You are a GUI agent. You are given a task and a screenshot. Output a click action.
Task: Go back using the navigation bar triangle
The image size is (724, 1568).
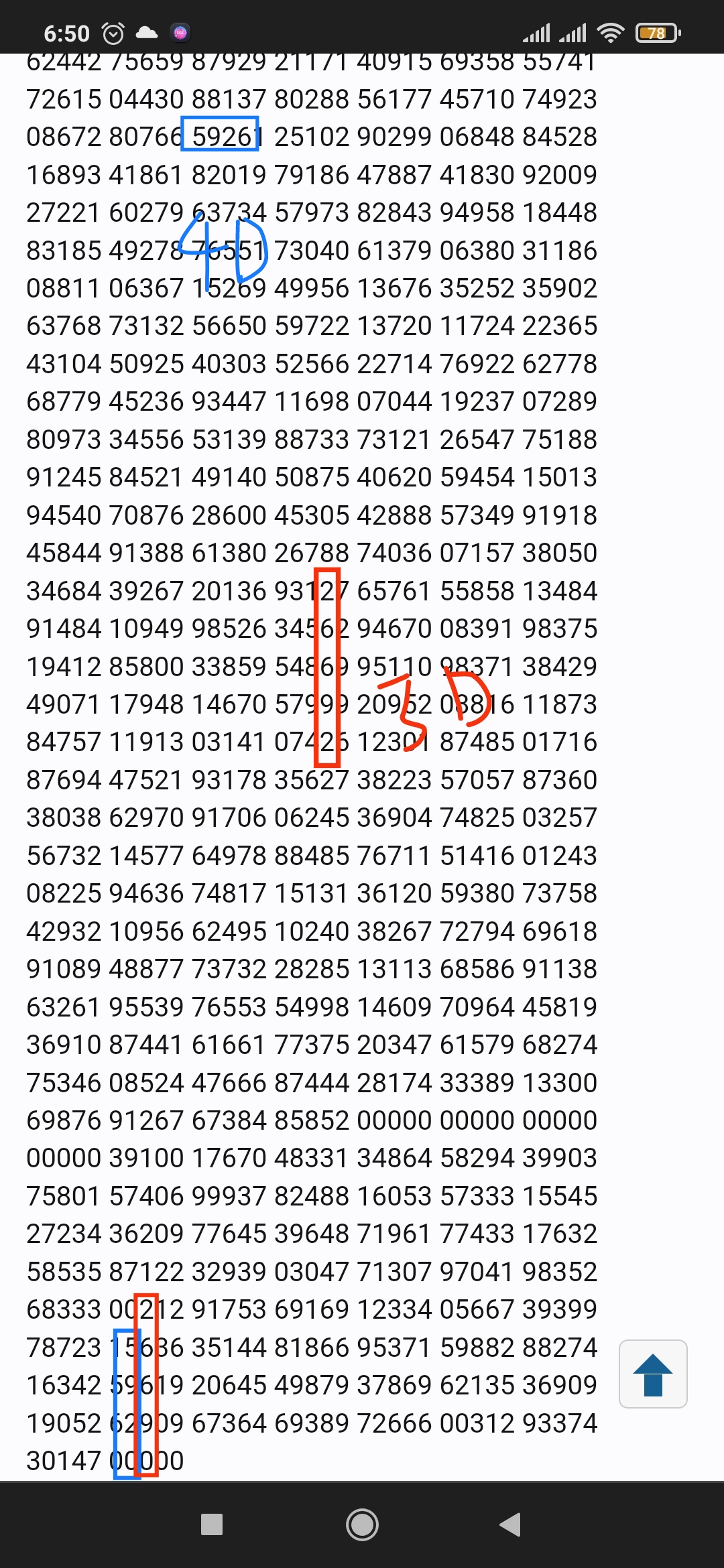point(510,1524)
